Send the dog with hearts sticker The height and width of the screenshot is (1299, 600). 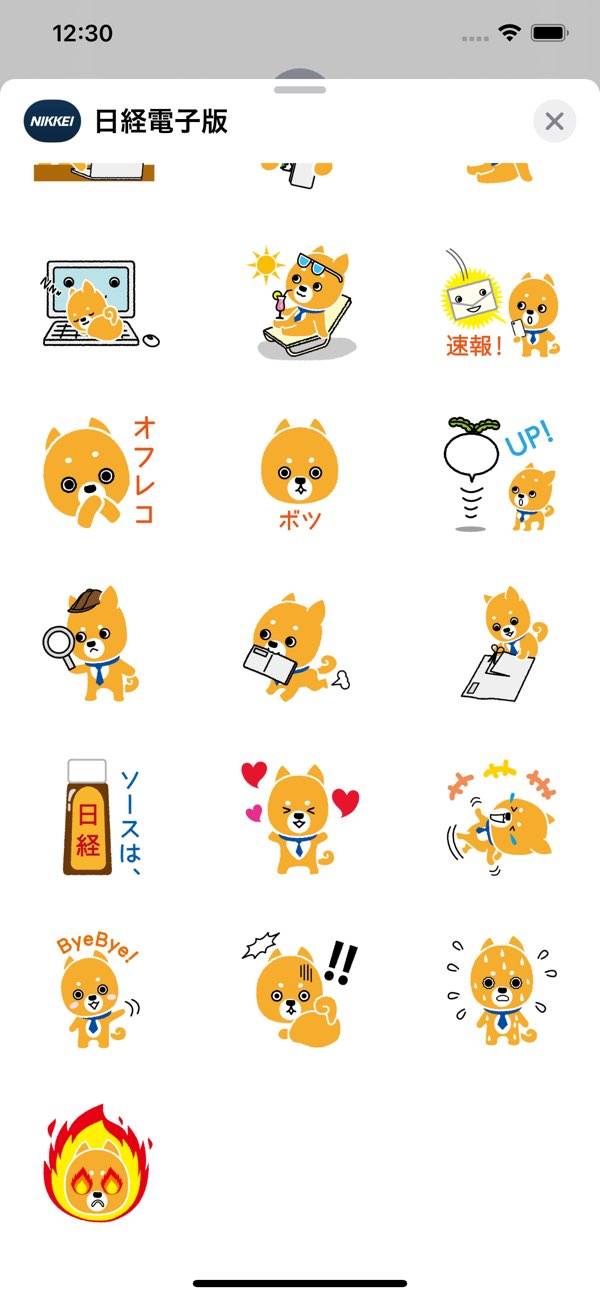click(300, 816)
